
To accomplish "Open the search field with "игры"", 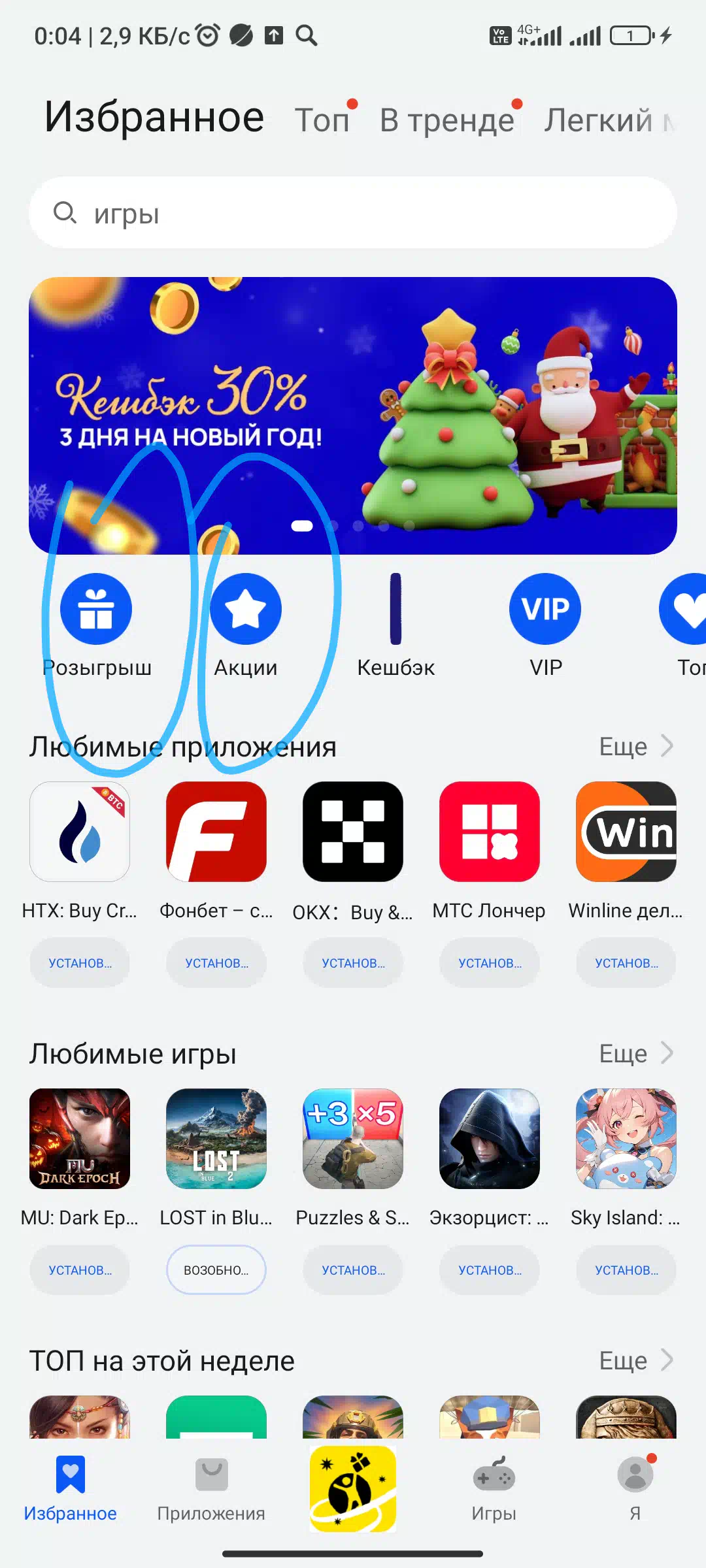I will click(353, 212).
